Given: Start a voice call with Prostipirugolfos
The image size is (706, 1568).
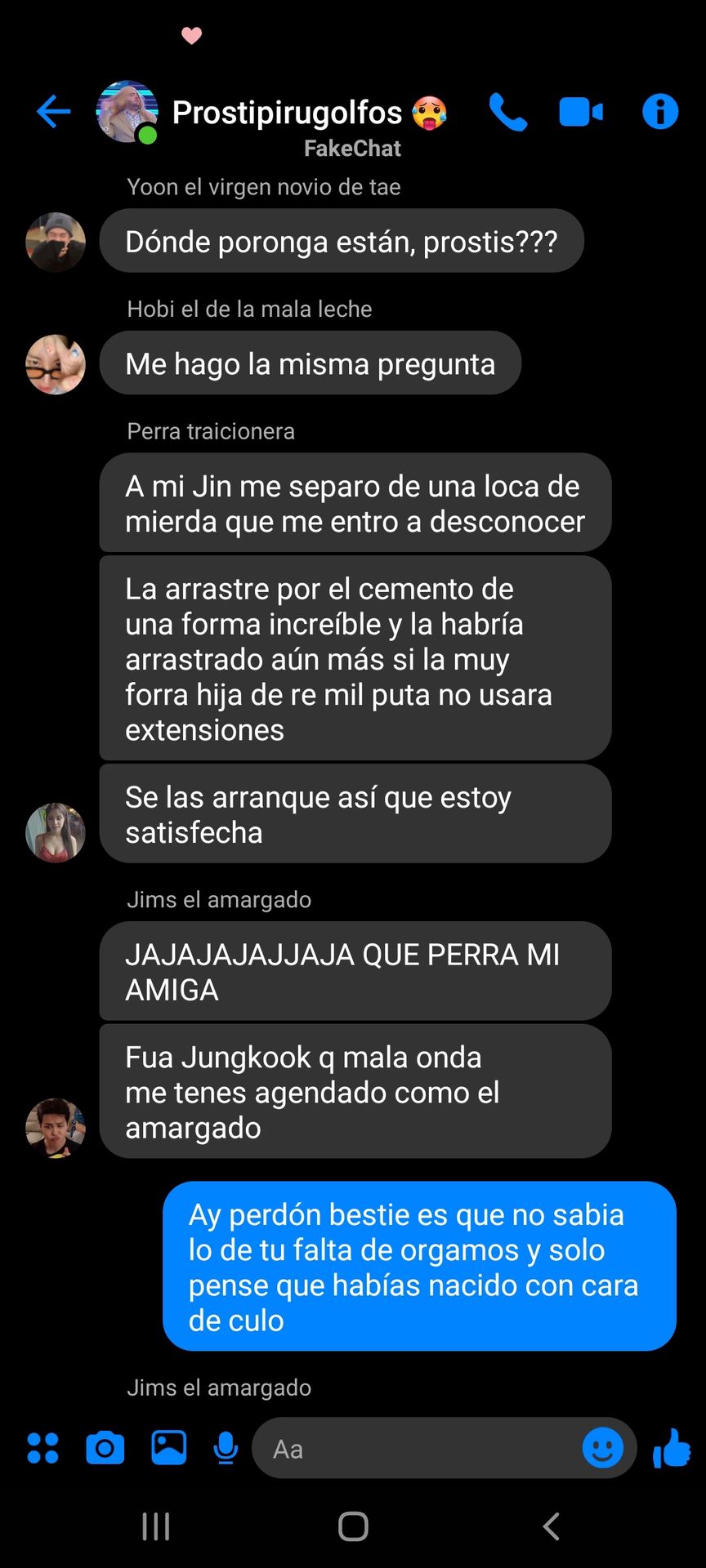Looking at the screenshot, I should tap(508, 112).
